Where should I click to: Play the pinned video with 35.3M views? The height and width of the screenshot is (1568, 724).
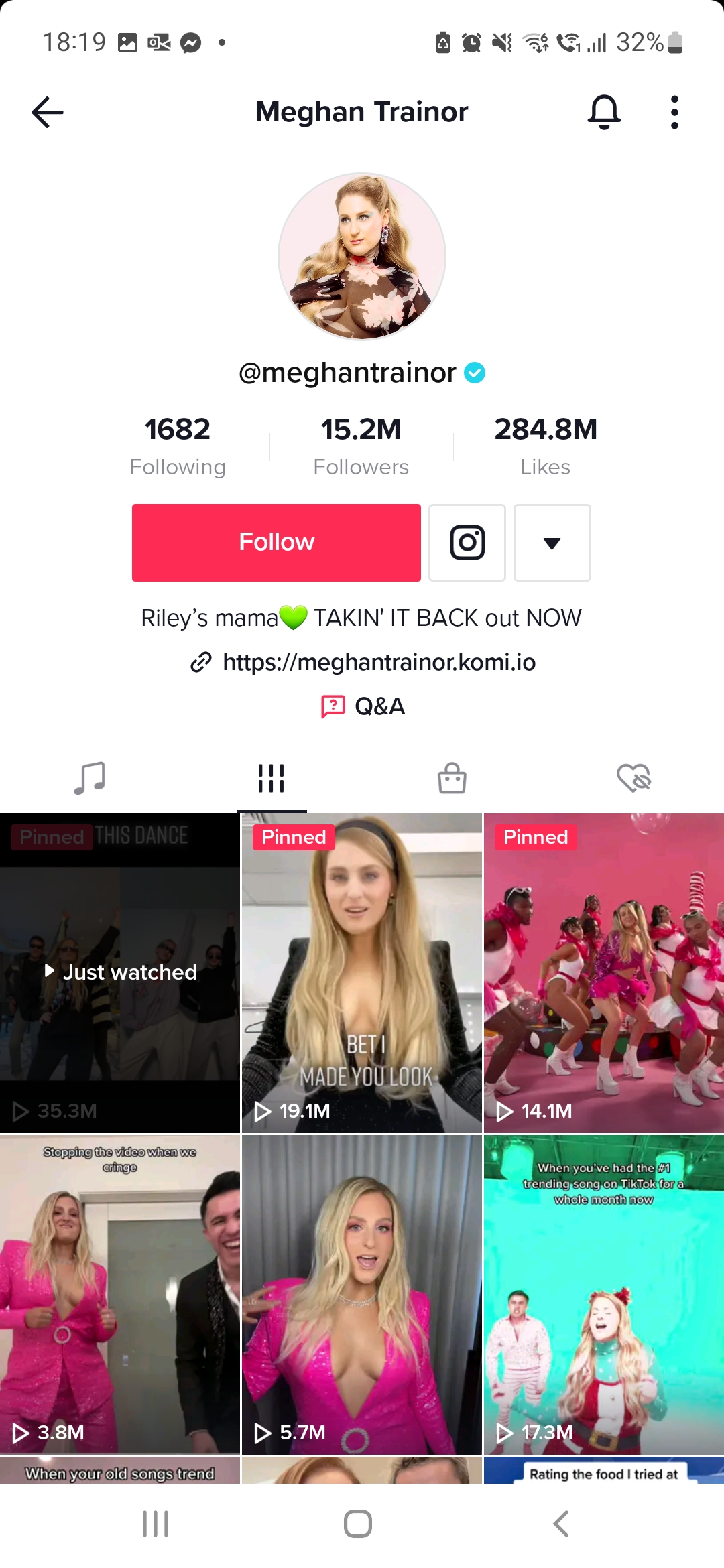tap(120, 972)
